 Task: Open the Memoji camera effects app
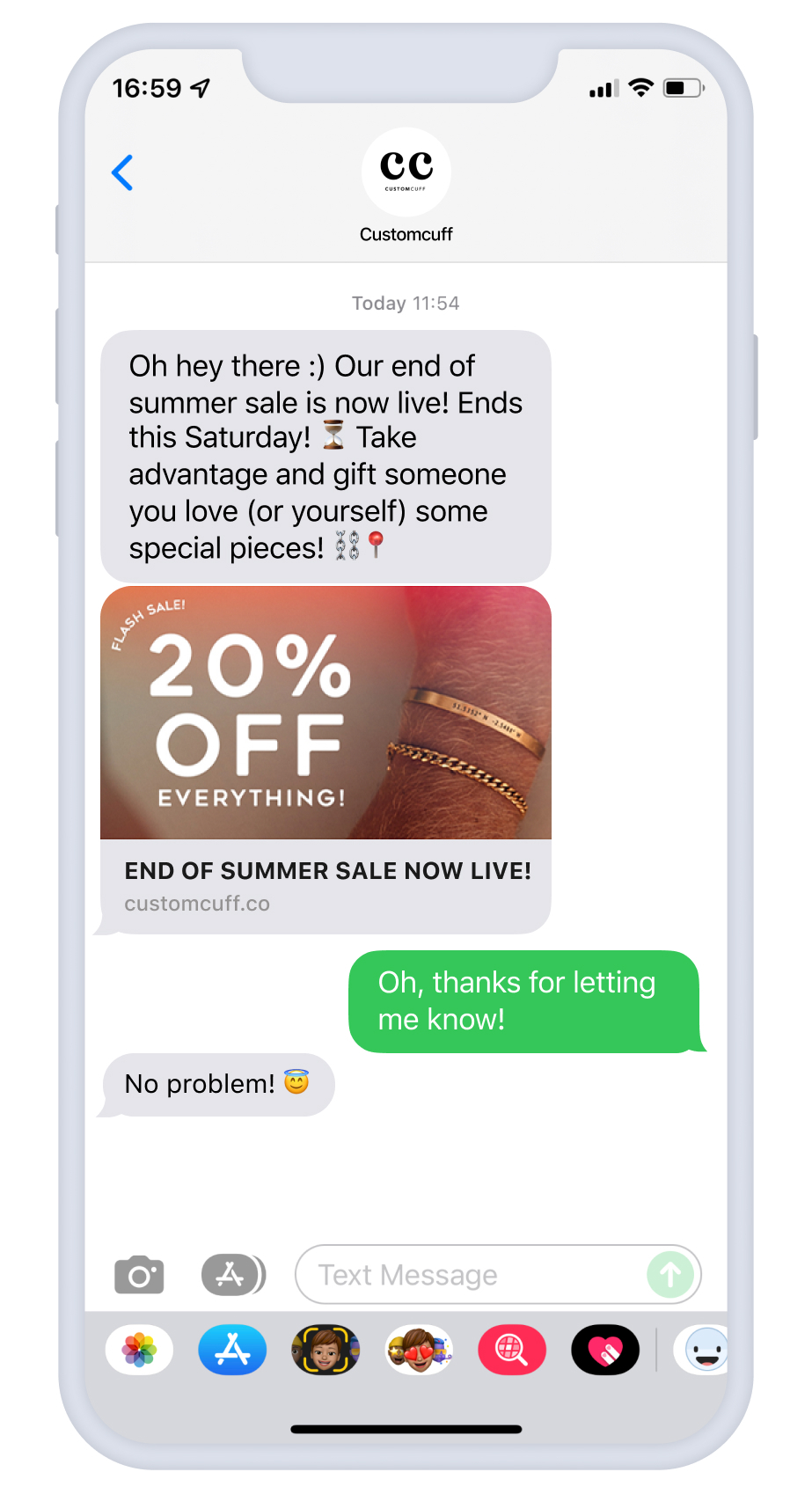(x=326, y=1350)
